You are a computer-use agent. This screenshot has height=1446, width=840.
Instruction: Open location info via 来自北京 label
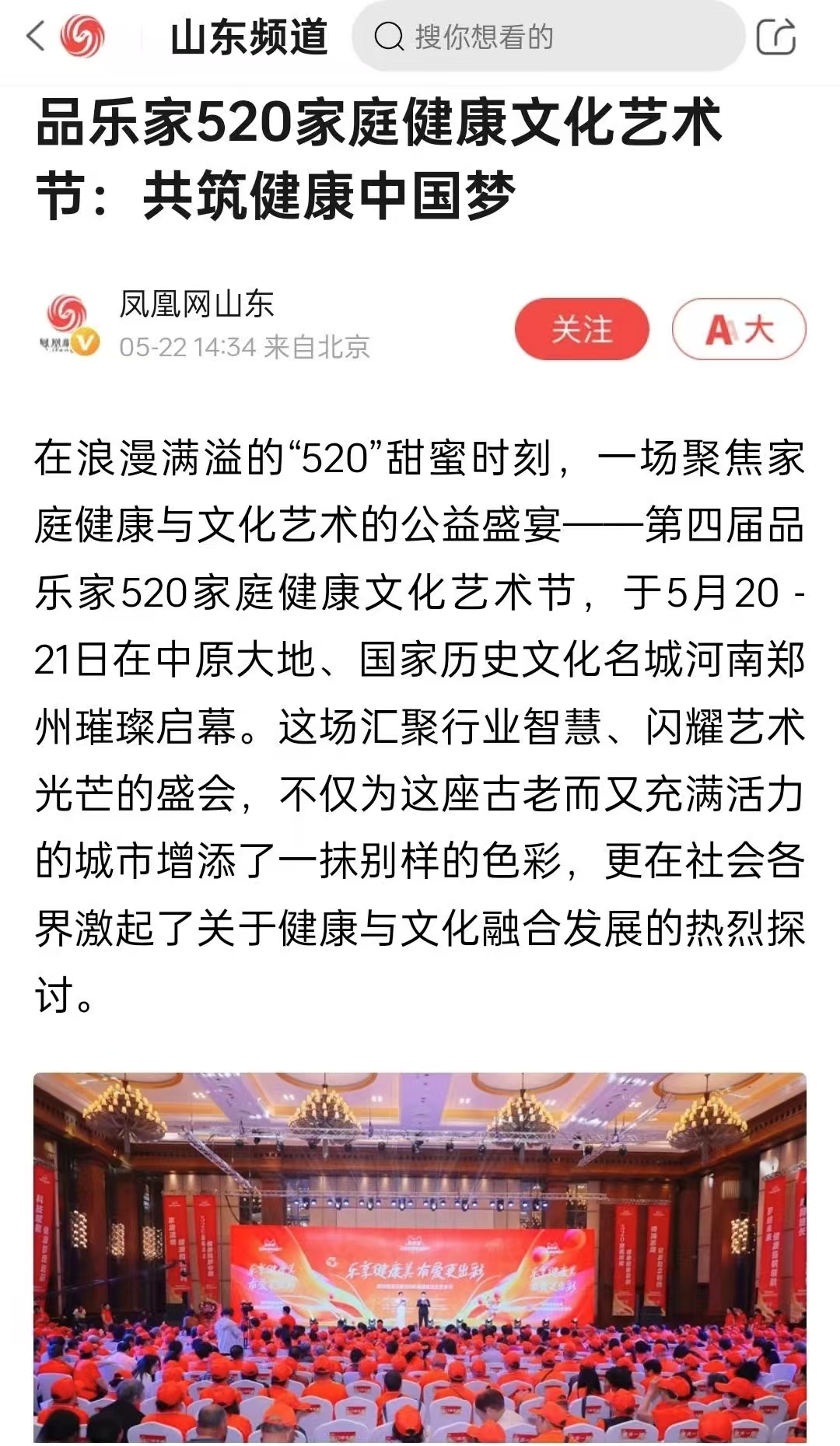(x=313, y=348)
